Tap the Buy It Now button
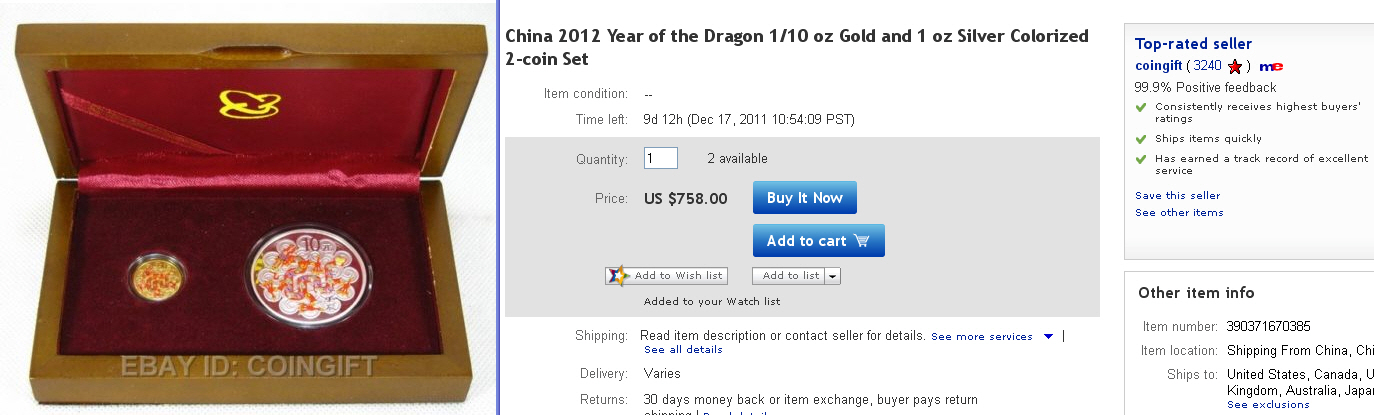The image size is (1374, 415). [804, 198]
